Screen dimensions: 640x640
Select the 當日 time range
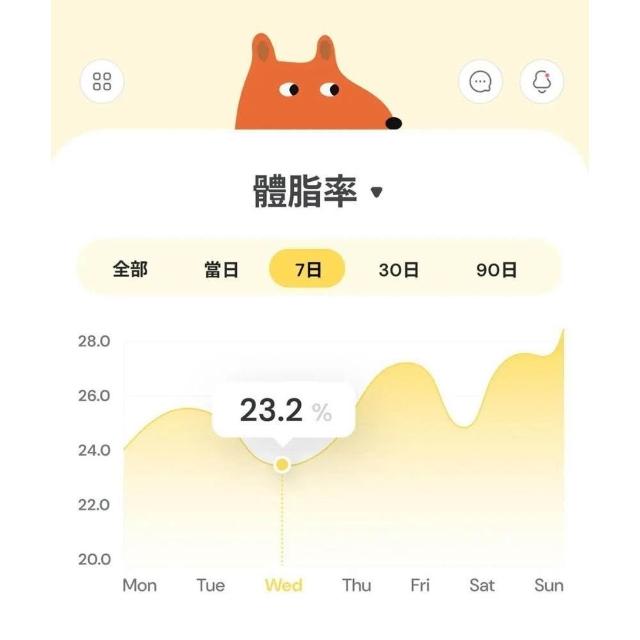(x=222, y=269)
